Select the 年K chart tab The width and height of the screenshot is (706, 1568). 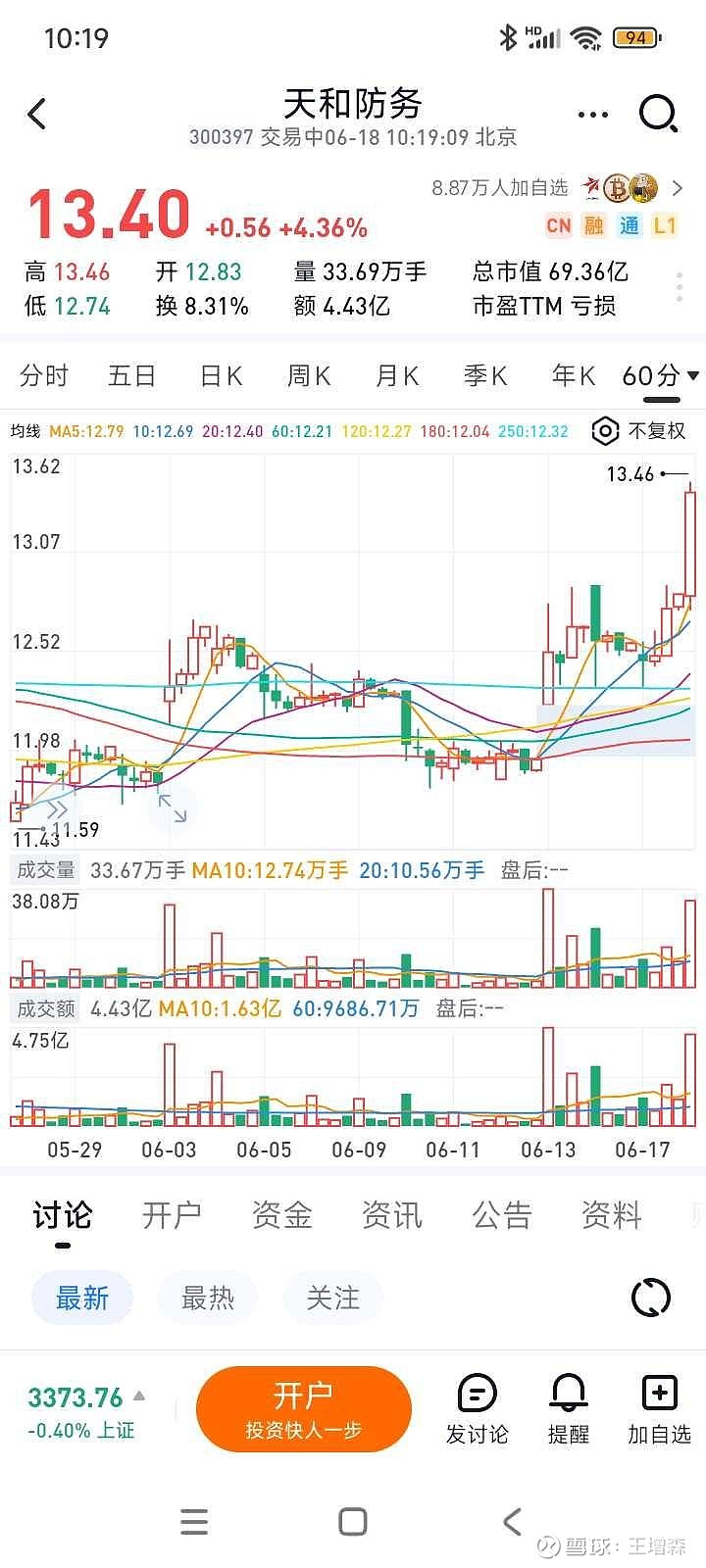(574, 375)
